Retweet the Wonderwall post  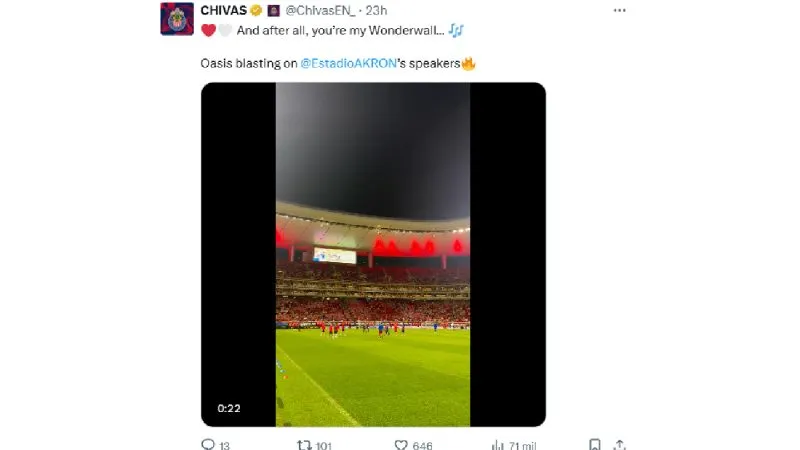[x=304, y=444]
